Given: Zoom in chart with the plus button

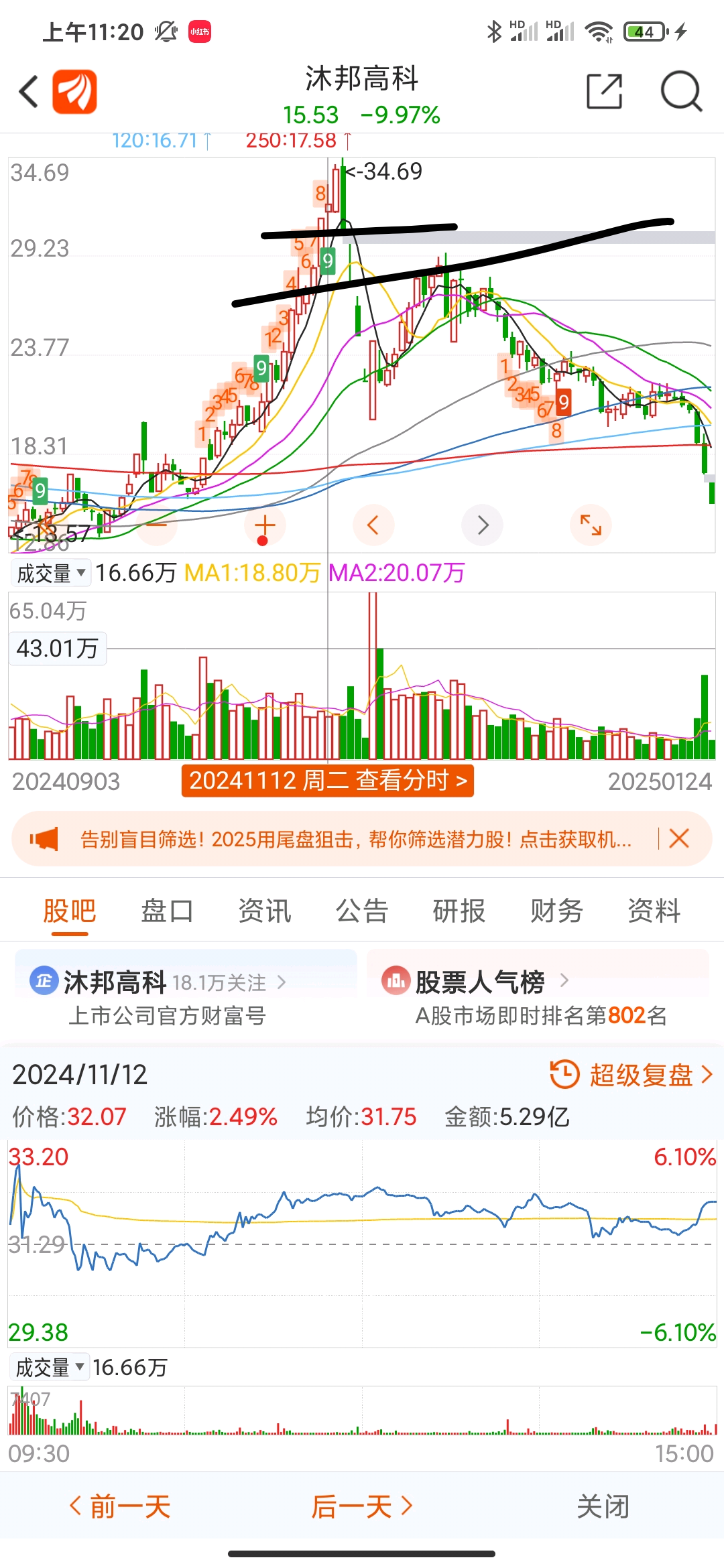Looking at the screenshot, I should (265, 525).
